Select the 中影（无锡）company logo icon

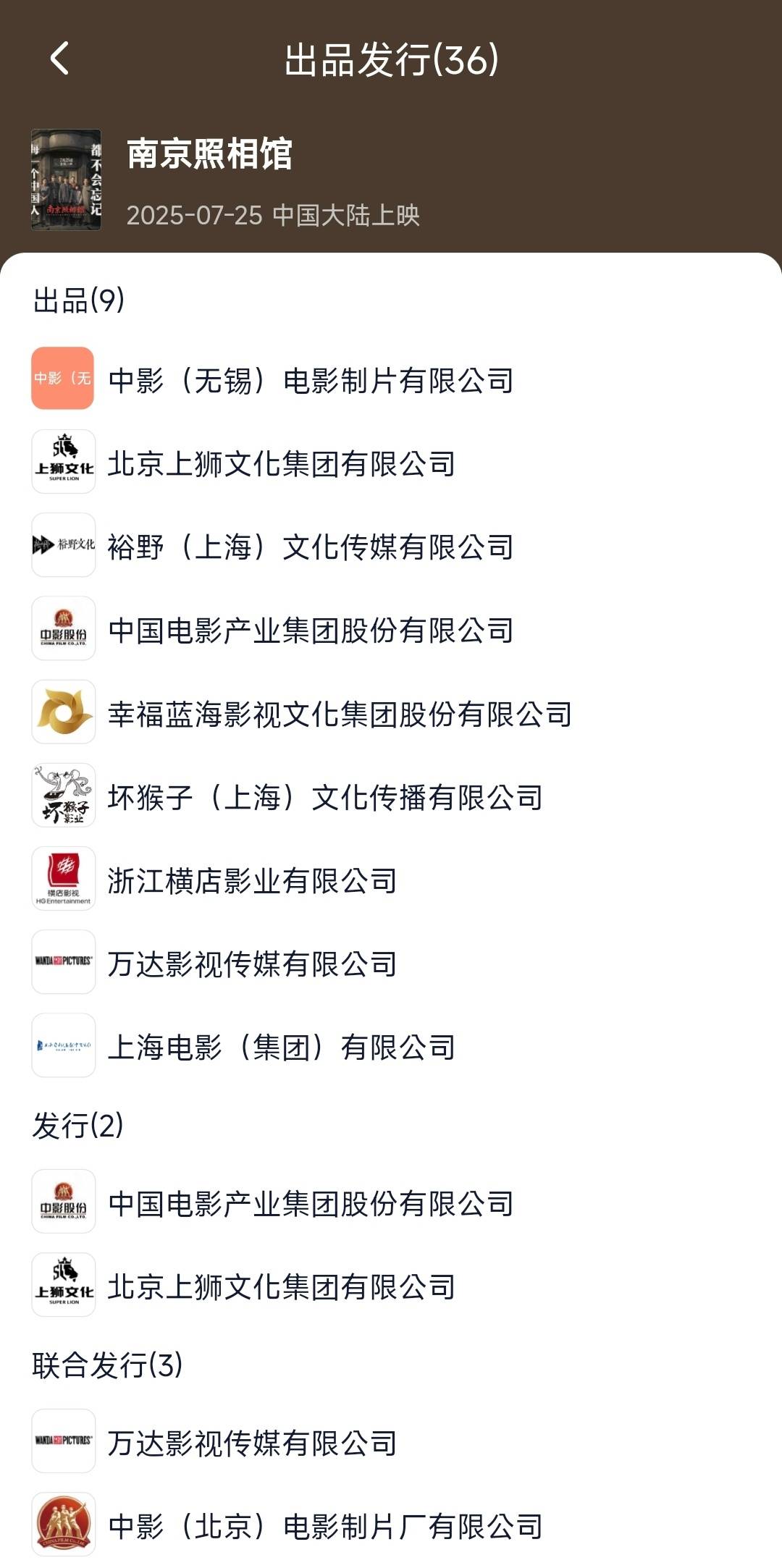[64, 382]
